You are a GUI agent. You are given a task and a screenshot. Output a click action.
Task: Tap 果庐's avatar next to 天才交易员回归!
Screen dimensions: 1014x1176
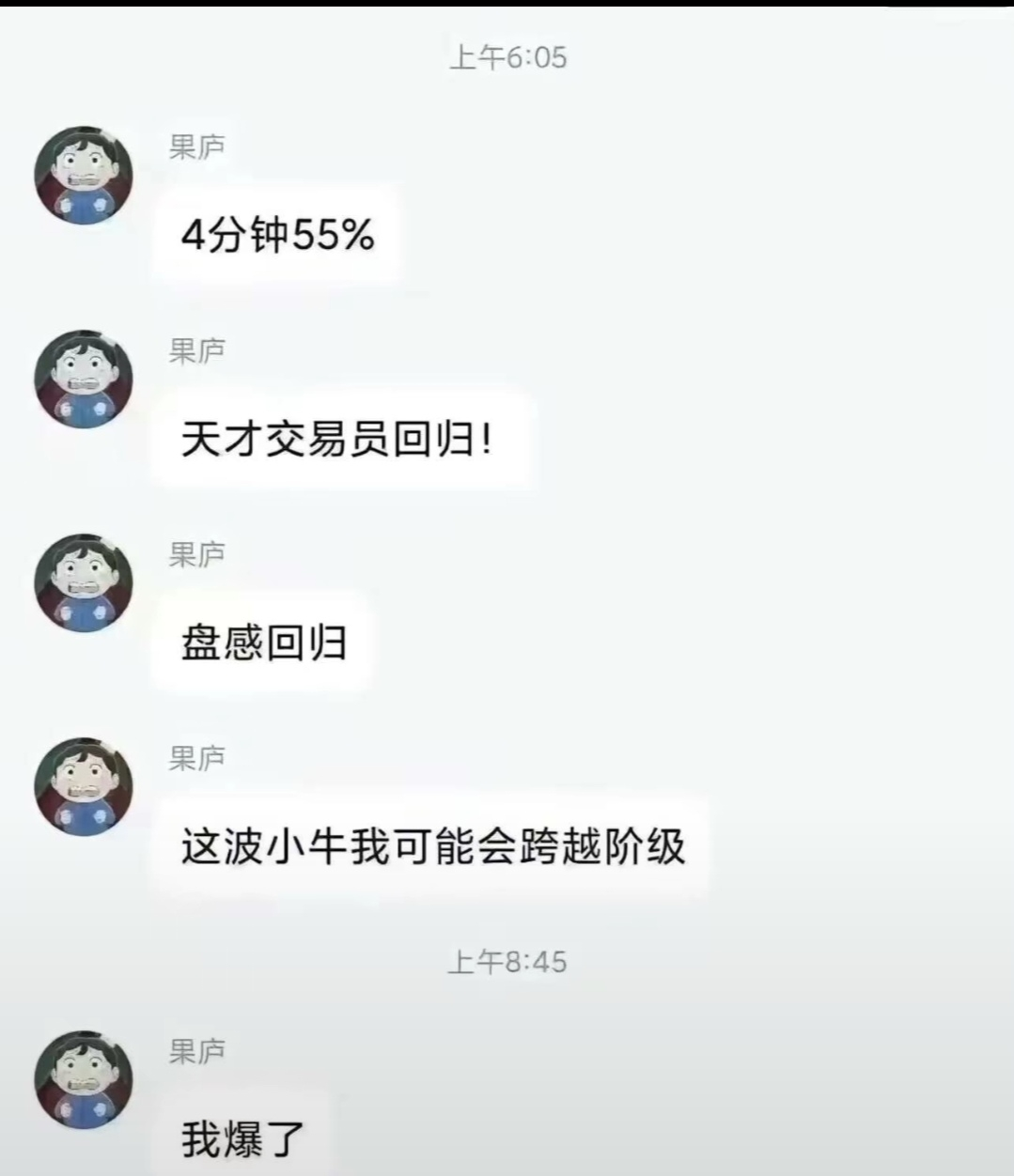84,379
